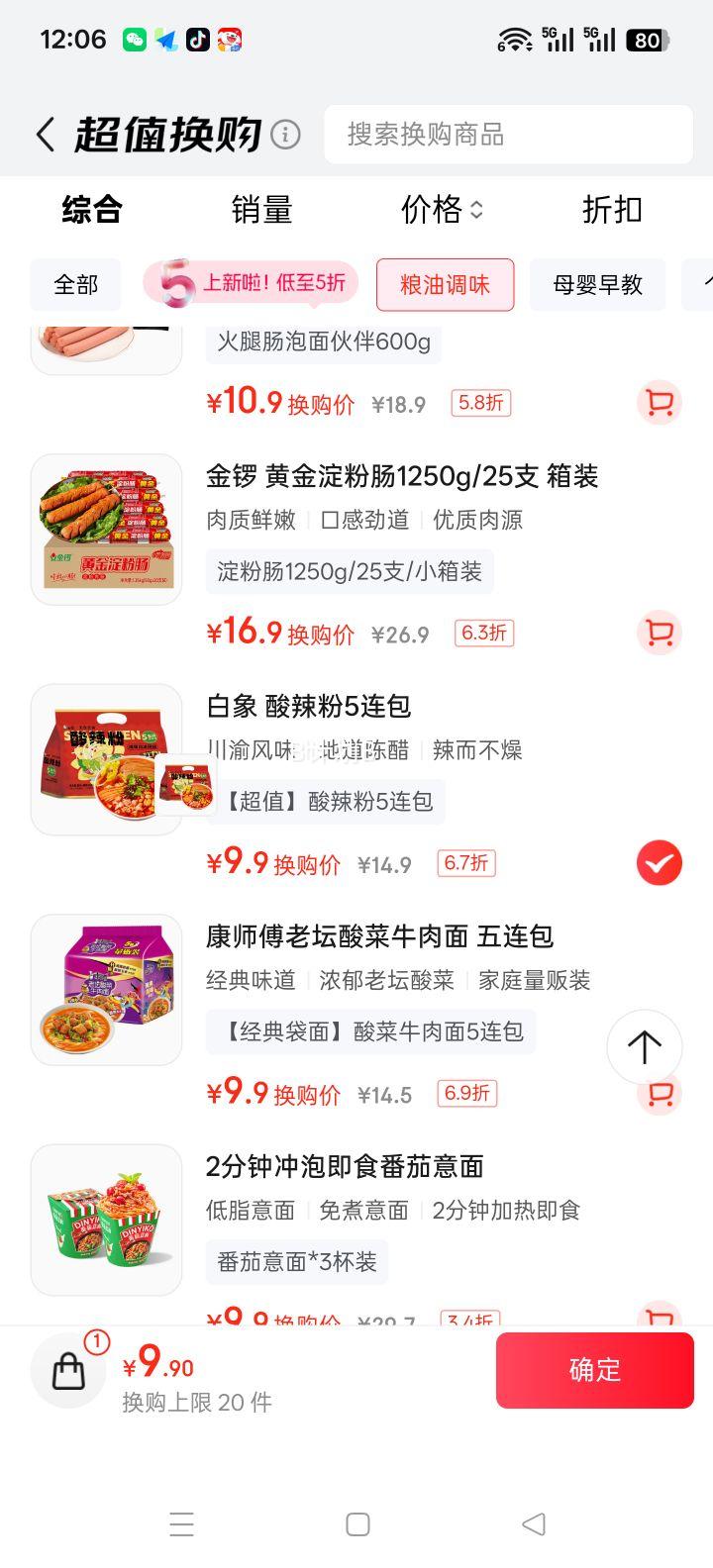Open the info icon beside 超值换购 title
Image resolution: width=713 pixels, height=1568 pixels.
tap(286, 133)
